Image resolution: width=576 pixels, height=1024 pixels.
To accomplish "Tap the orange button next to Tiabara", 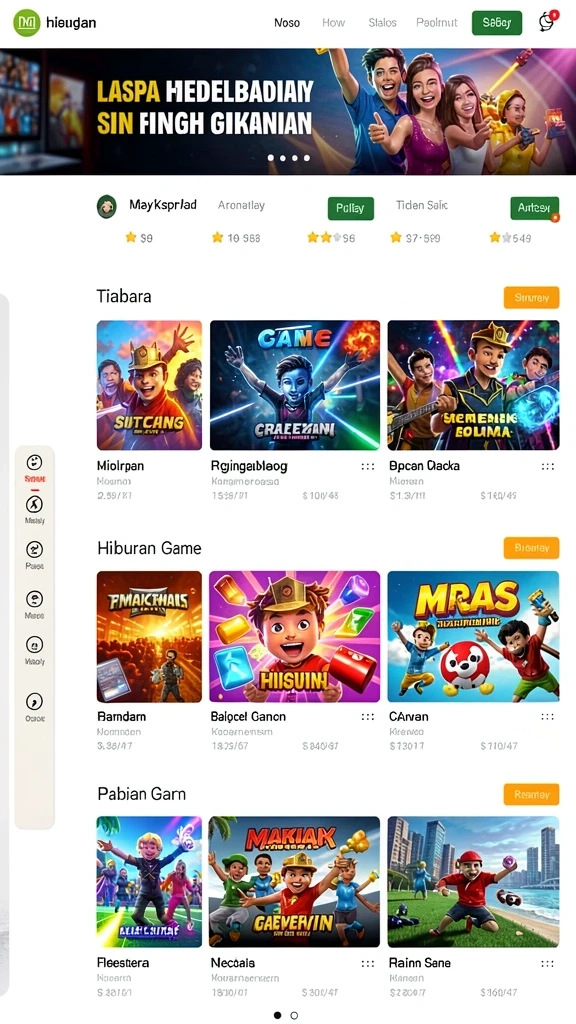I will click(x=532, y=298).
